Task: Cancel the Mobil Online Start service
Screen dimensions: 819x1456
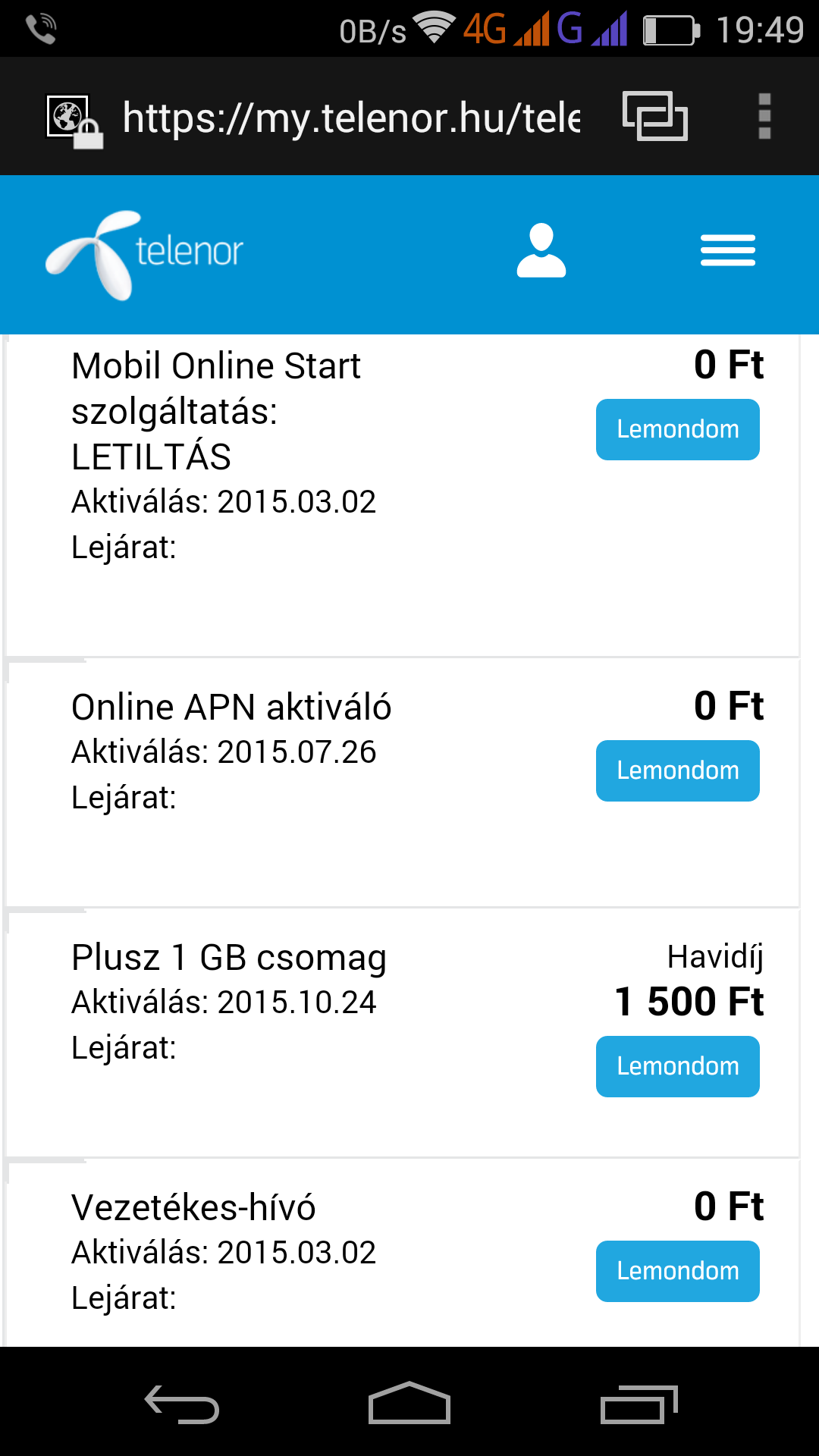Action: [x=678, y=429]
